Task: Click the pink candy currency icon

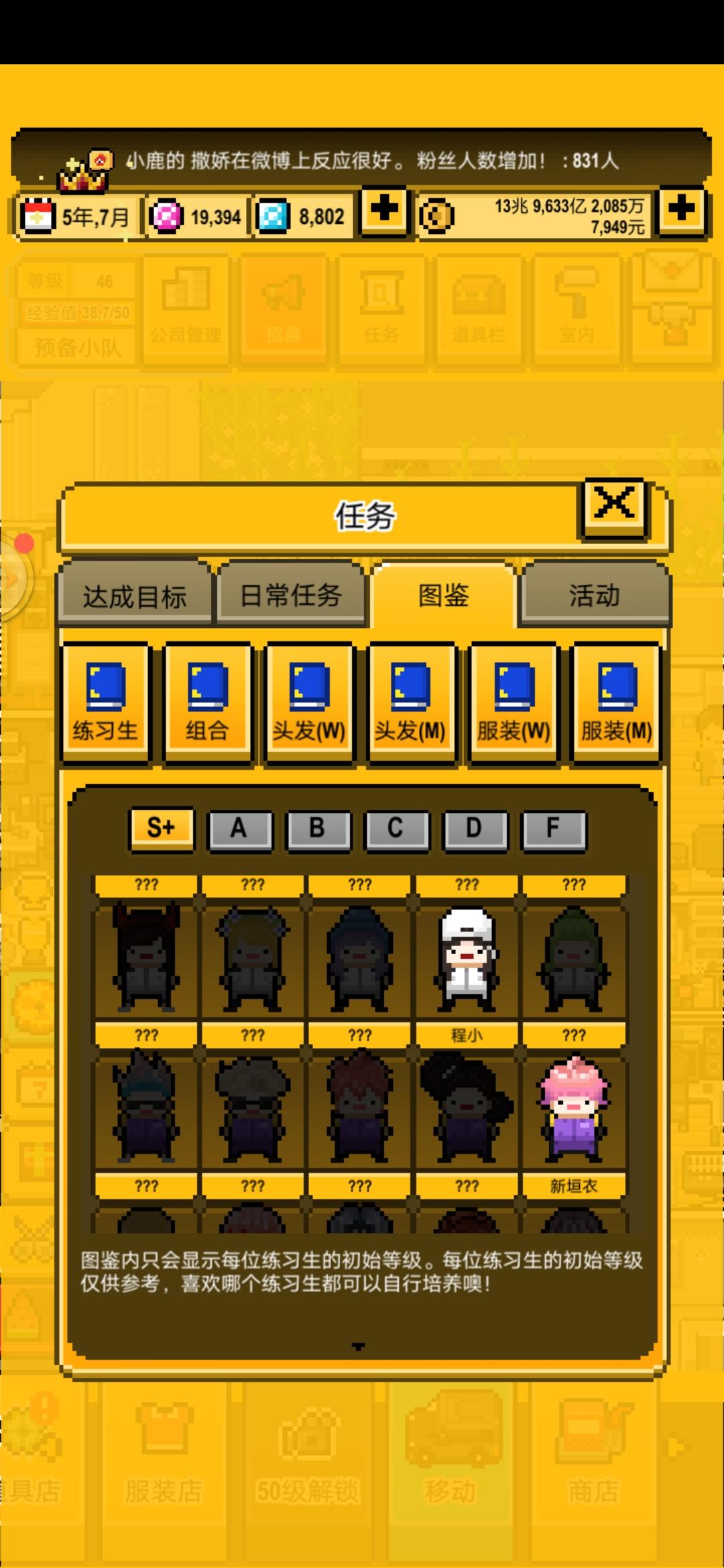Action: (x=170, y=216)
